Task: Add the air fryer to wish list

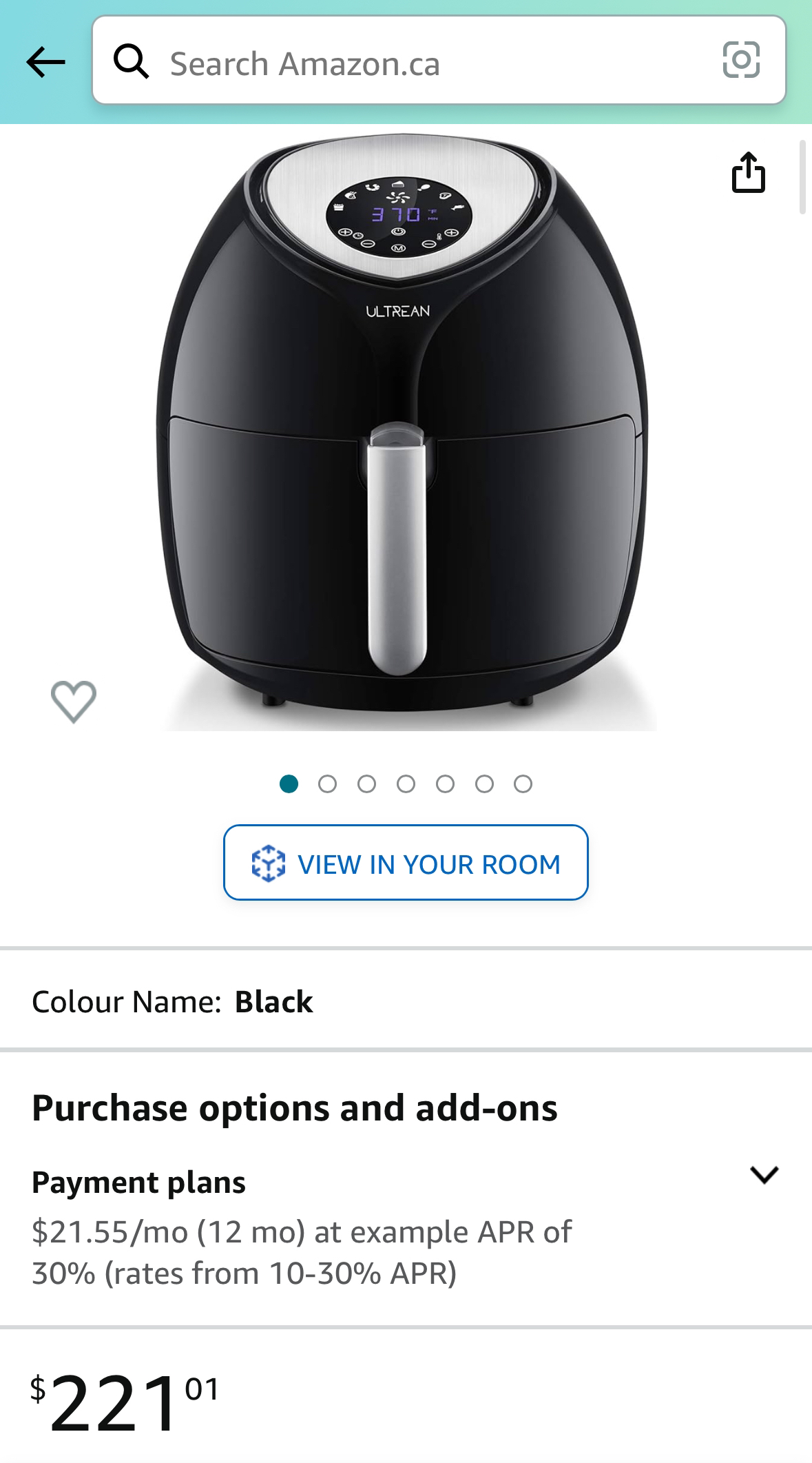Action: 74,702
